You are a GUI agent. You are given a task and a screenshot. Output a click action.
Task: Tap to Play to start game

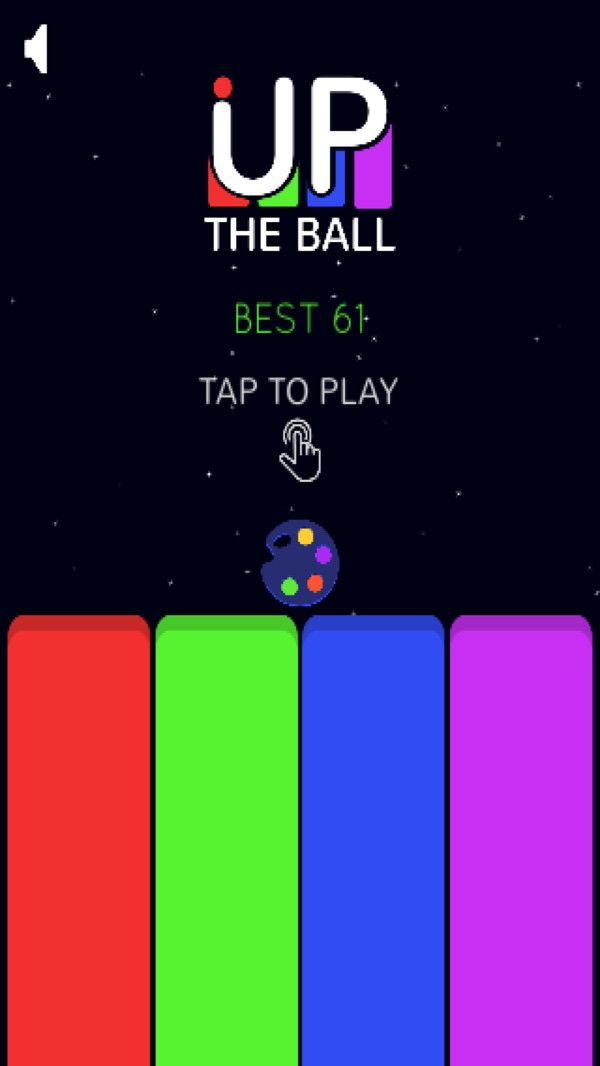coord(298,392)
